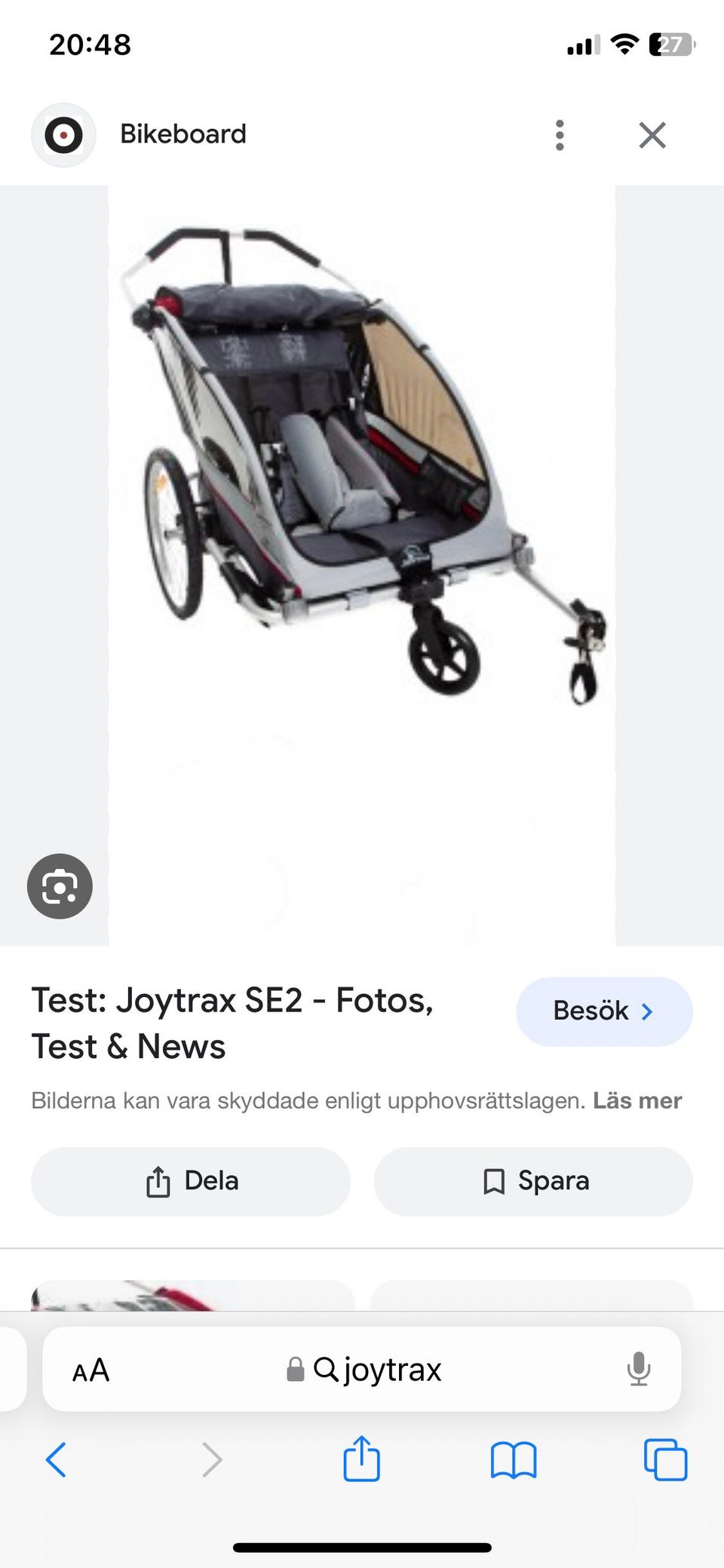Open the three-dot overflow menu
The height and width of the screenshot is (1568, 724).
coord(559,135)
